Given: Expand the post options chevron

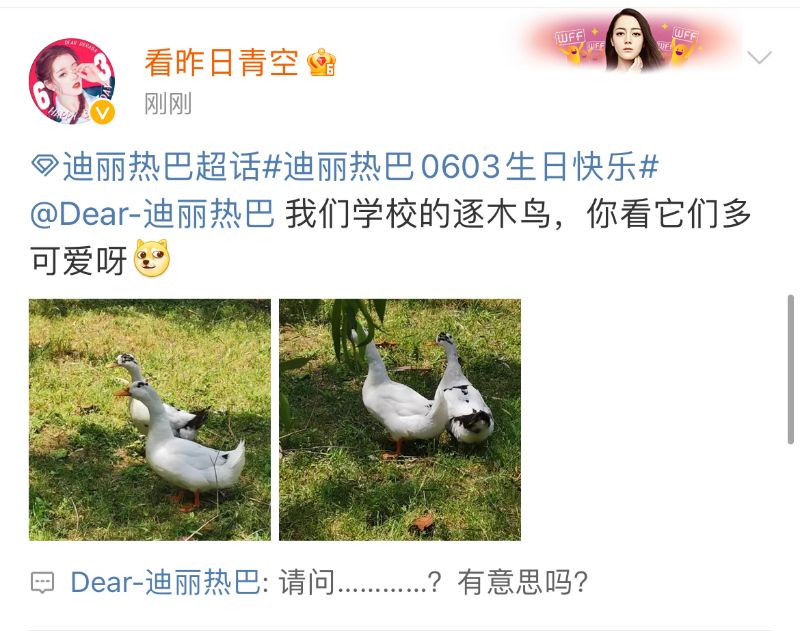Looking at the screenshot, I should pos(759,58).
